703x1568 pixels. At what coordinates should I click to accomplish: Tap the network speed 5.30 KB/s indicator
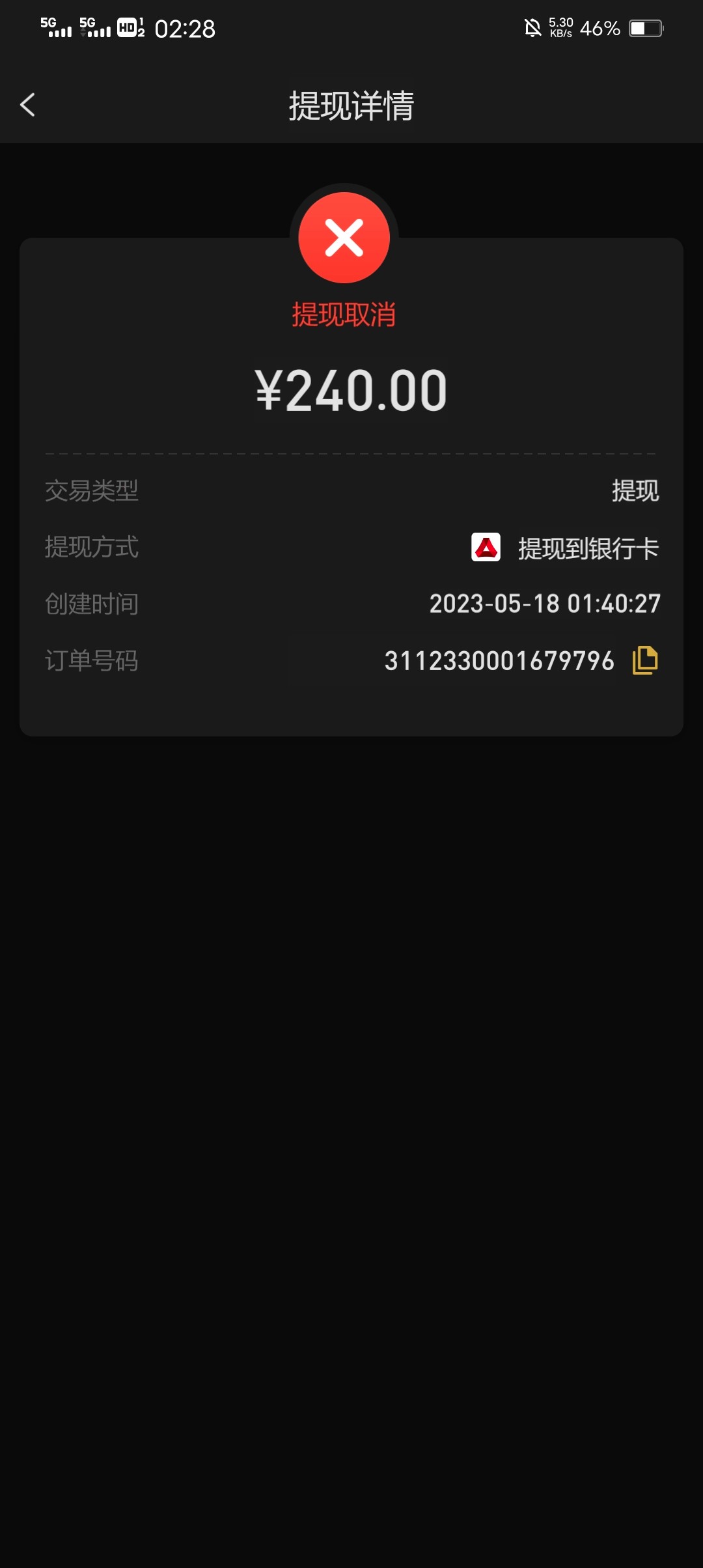tap(561, 27)
